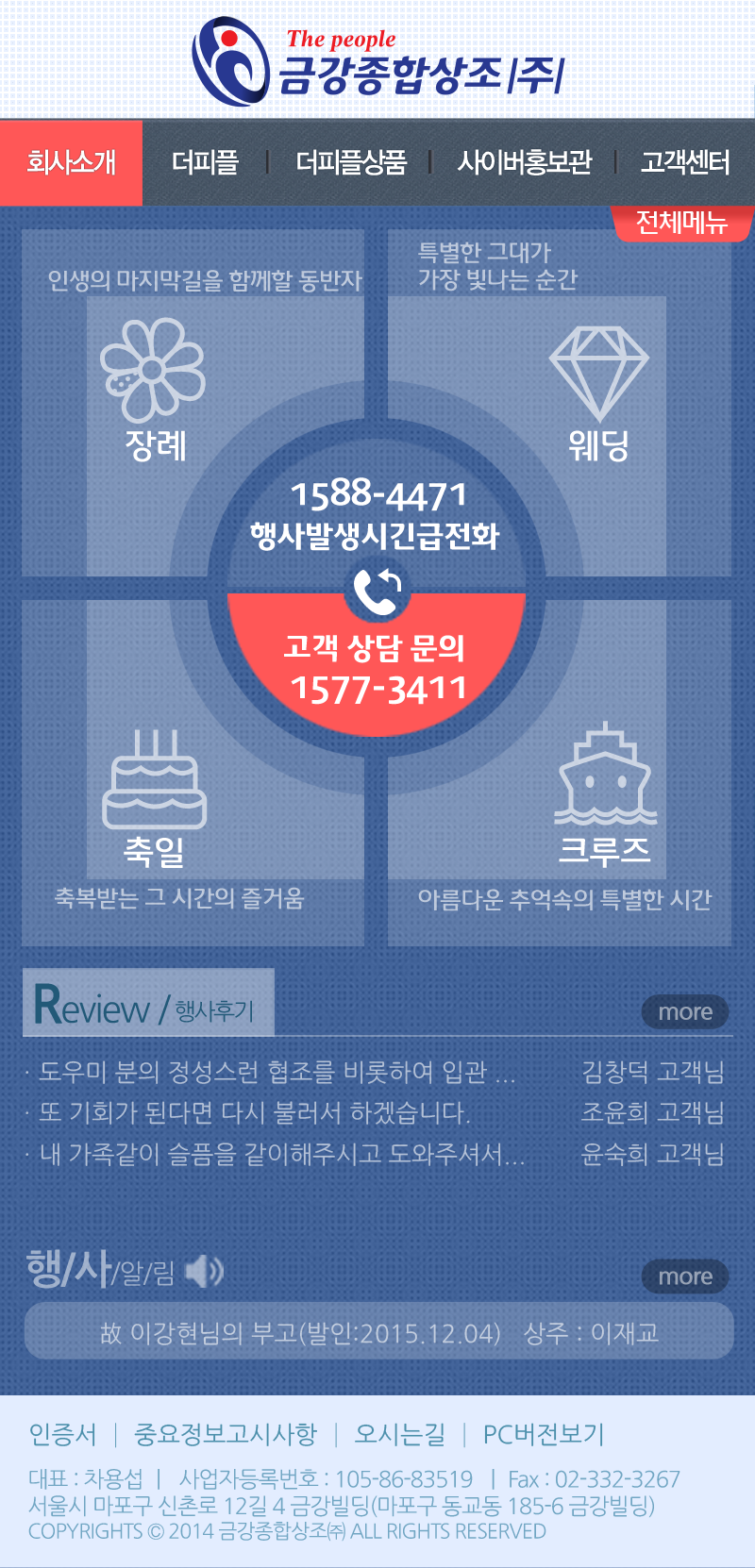The height and width of the screenshot is (1568, 755).
Task: Tap 고객 상담 문의 1577-3411
Action: click(377, 668)
